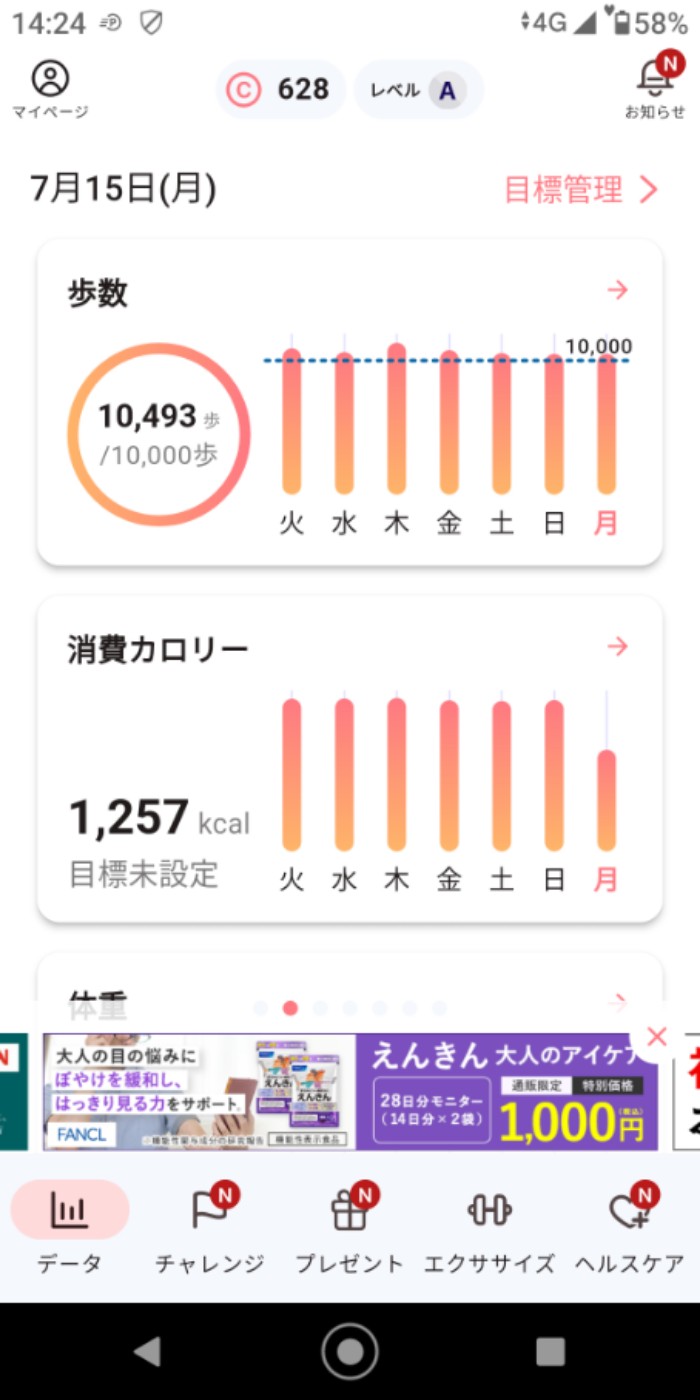
Task: Switch to the チャレンジ tab
Action: point(210,1227)
